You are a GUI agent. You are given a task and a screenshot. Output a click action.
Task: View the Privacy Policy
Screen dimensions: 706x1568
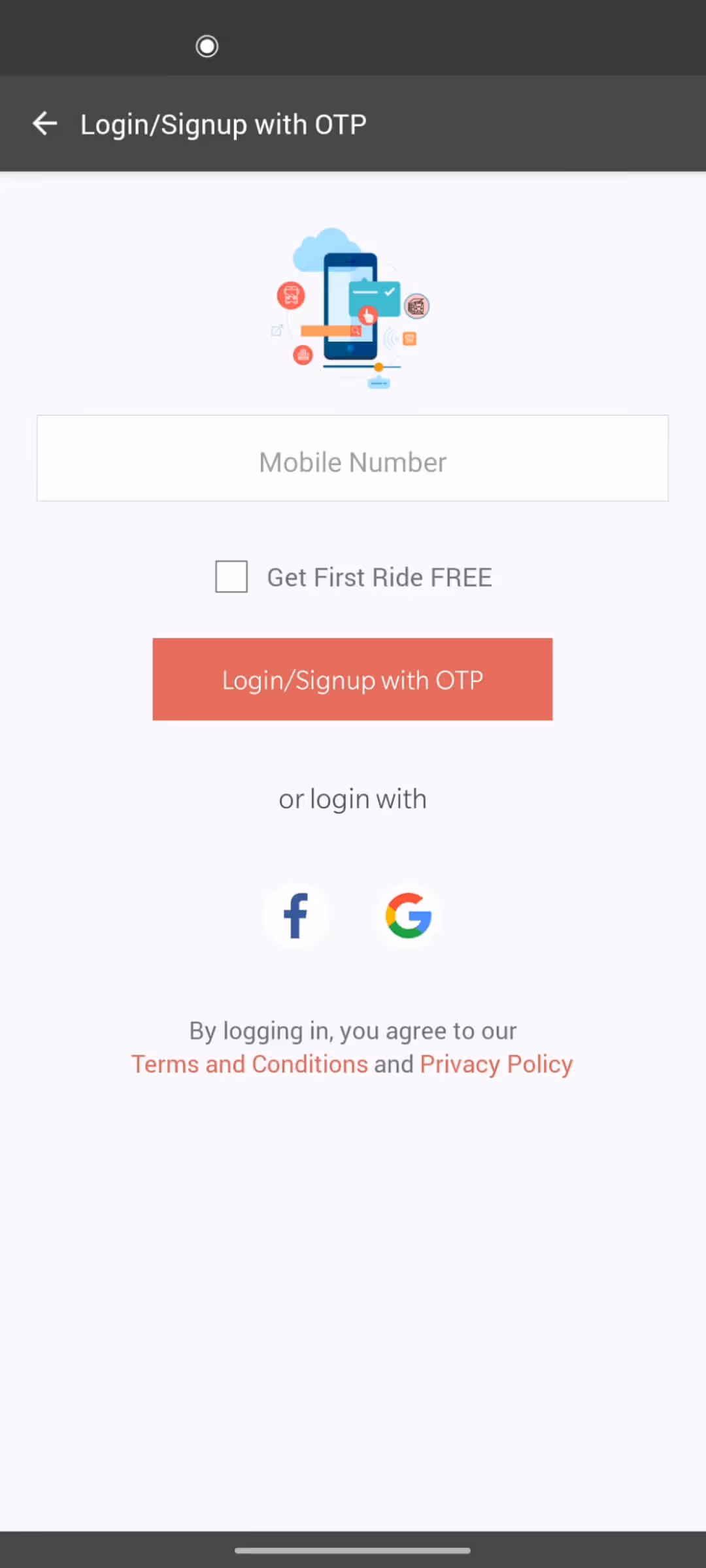pos(496,1064)
